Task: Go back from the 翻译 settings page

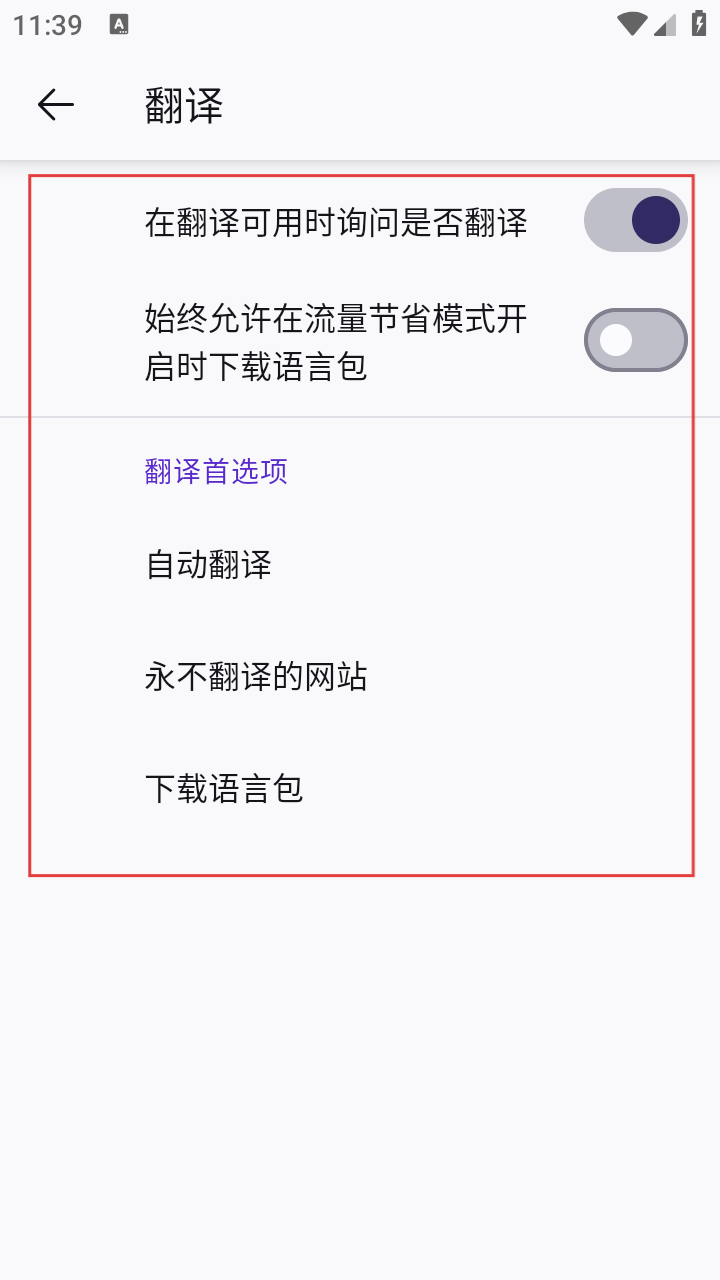Action: pyautogui.click(x=56, y=105)
